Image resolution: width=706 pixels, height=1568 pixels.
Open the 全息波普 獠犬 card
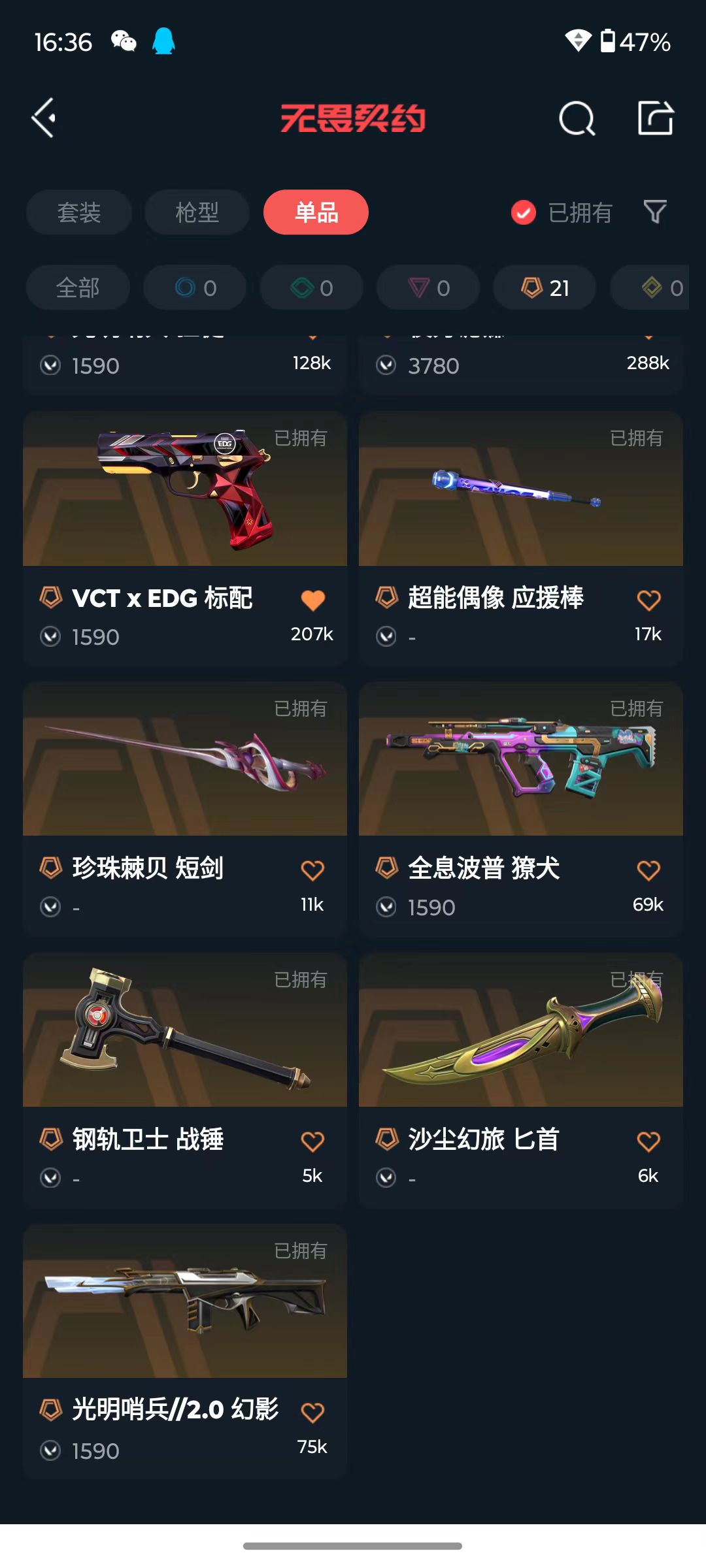tap(521, 809)
